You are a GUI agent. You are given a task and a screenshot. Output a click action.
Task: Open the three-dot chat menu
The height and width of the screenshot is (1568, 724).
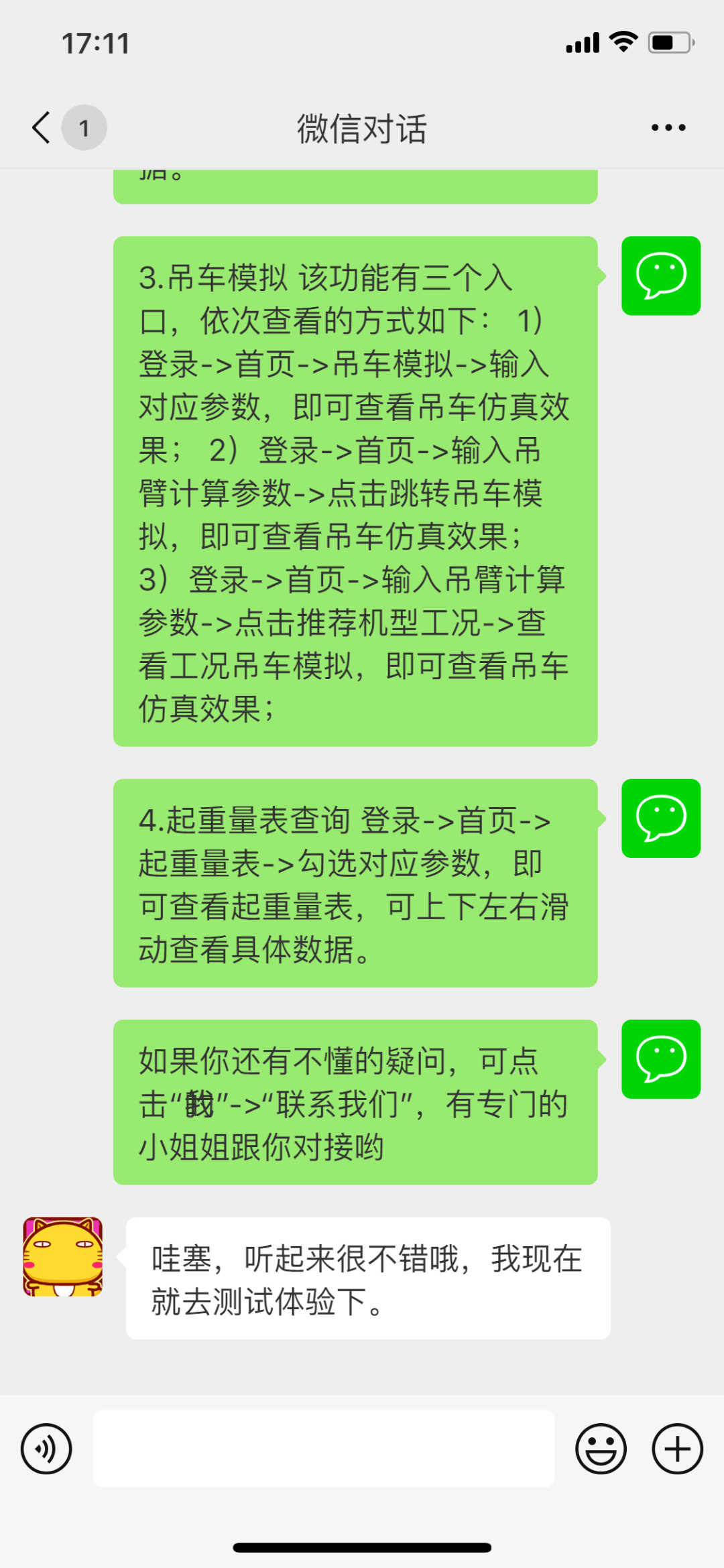coord(668,127)
